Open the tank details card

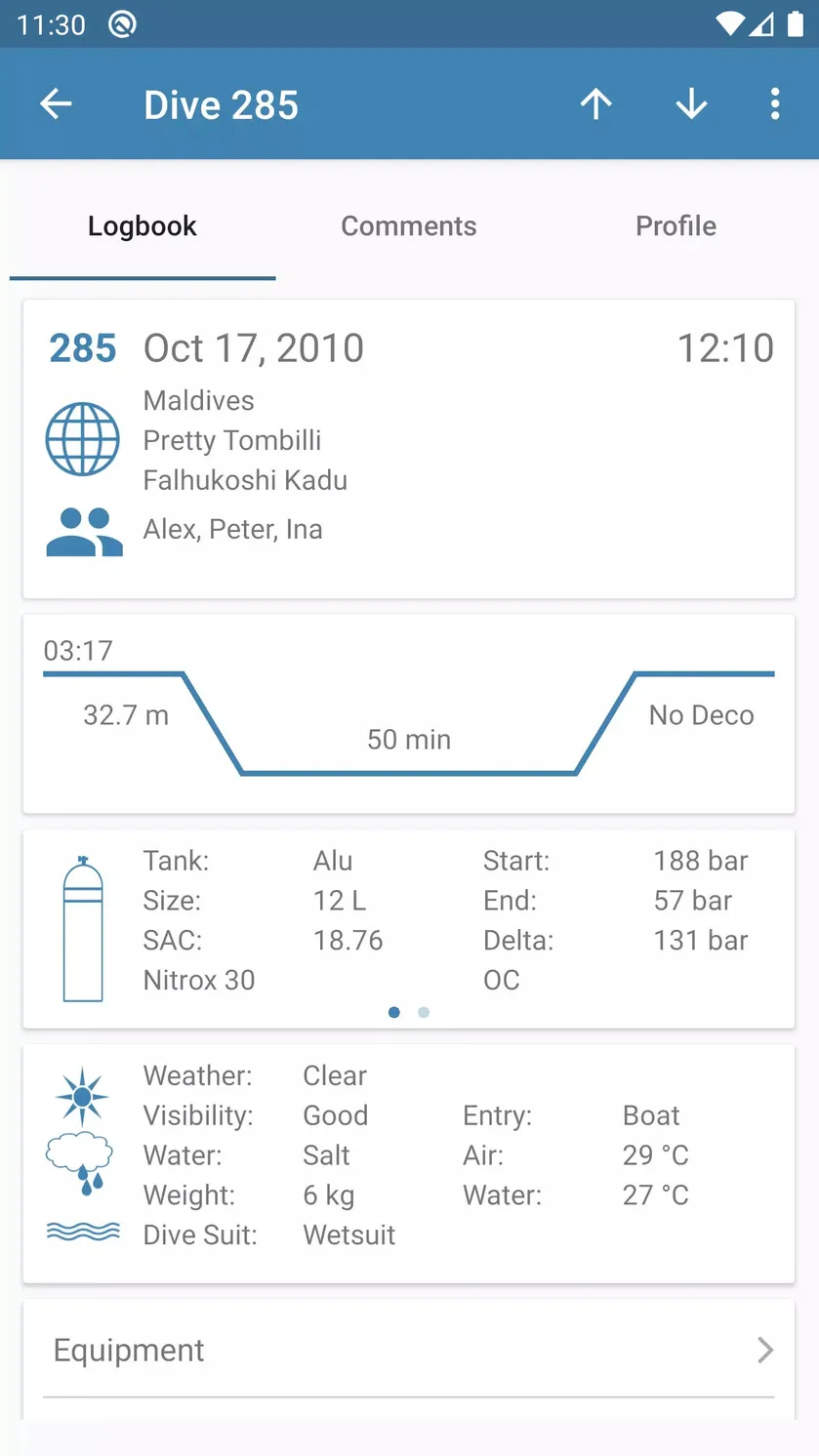pos(409,929)
